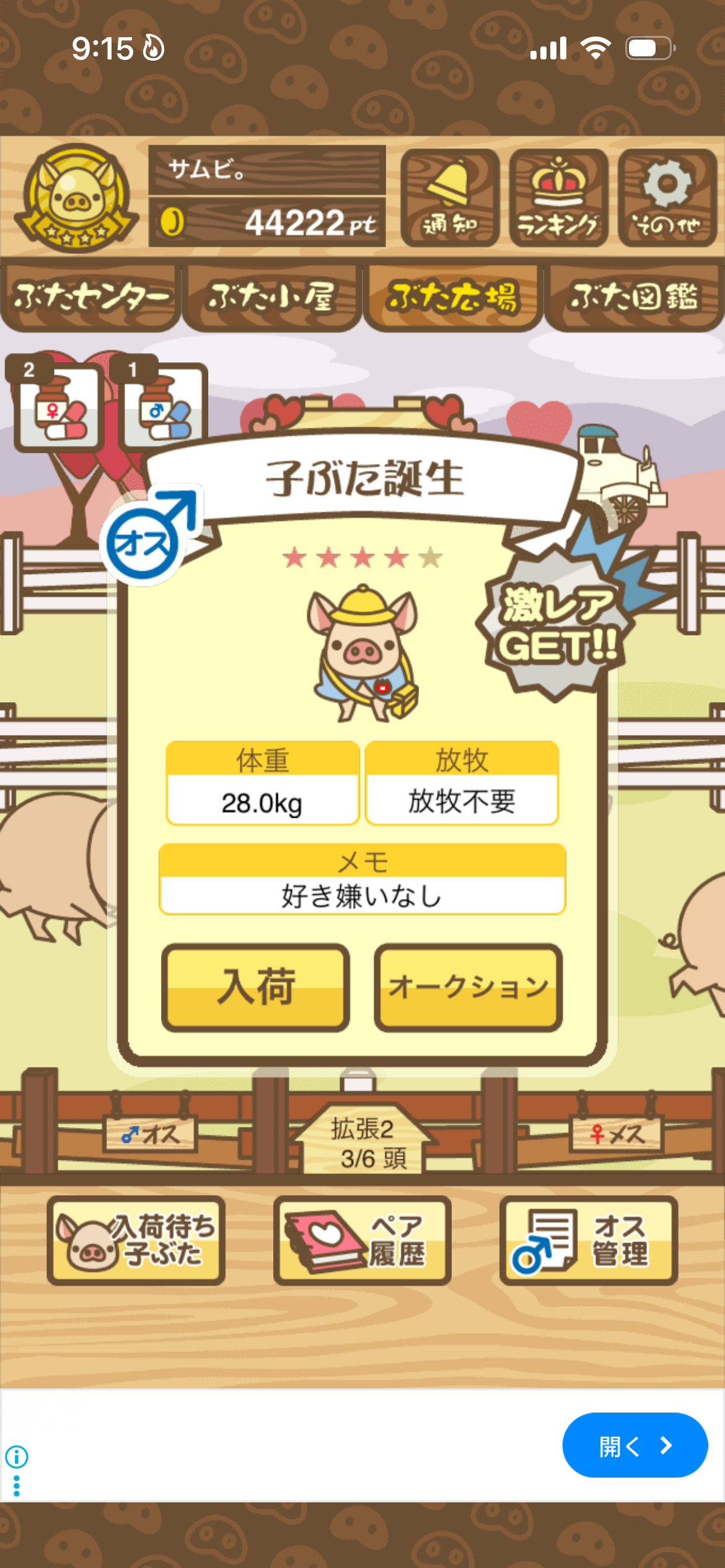725x1568 pixels.
Task: Open 入荷待ち子ぶた list
Action: coord(136,1240)
